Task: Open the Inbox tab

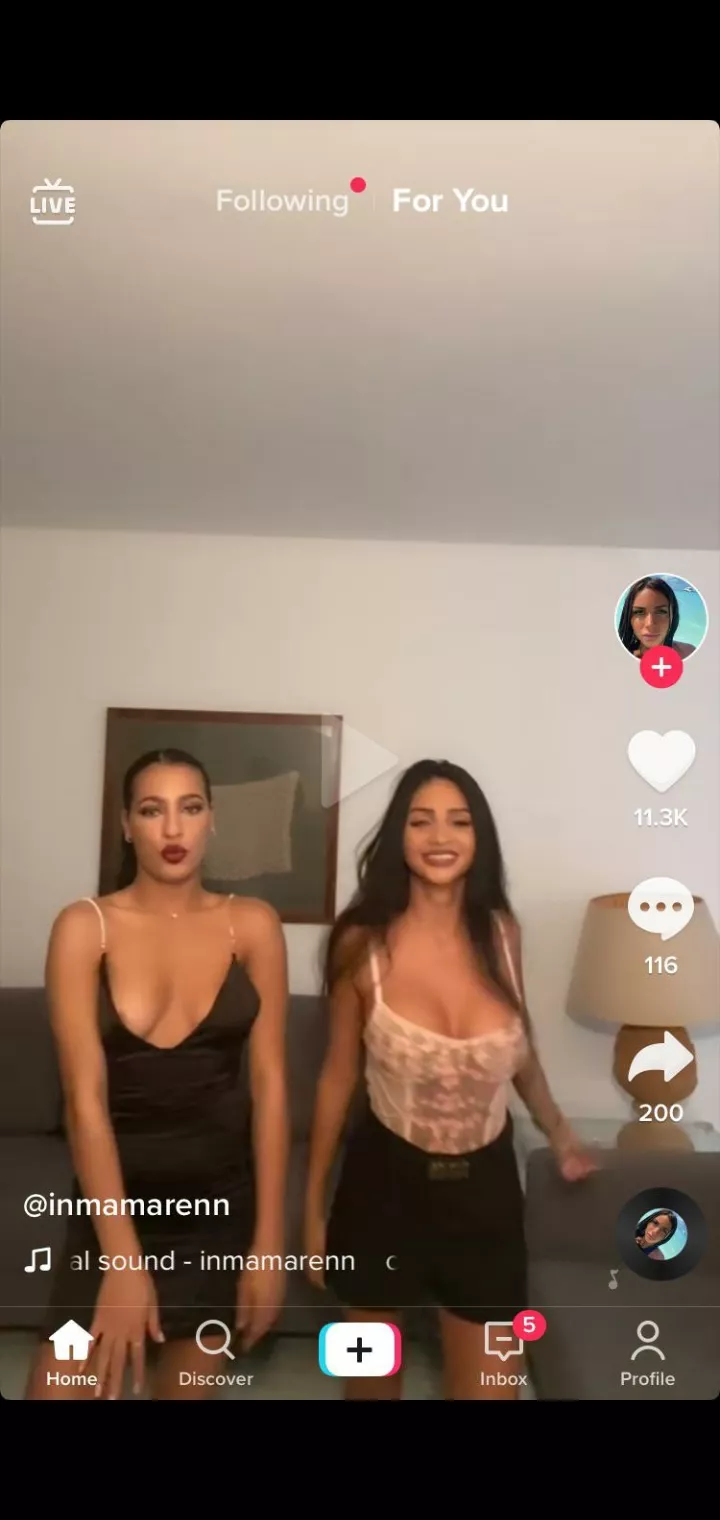Action: (504, 1353)
